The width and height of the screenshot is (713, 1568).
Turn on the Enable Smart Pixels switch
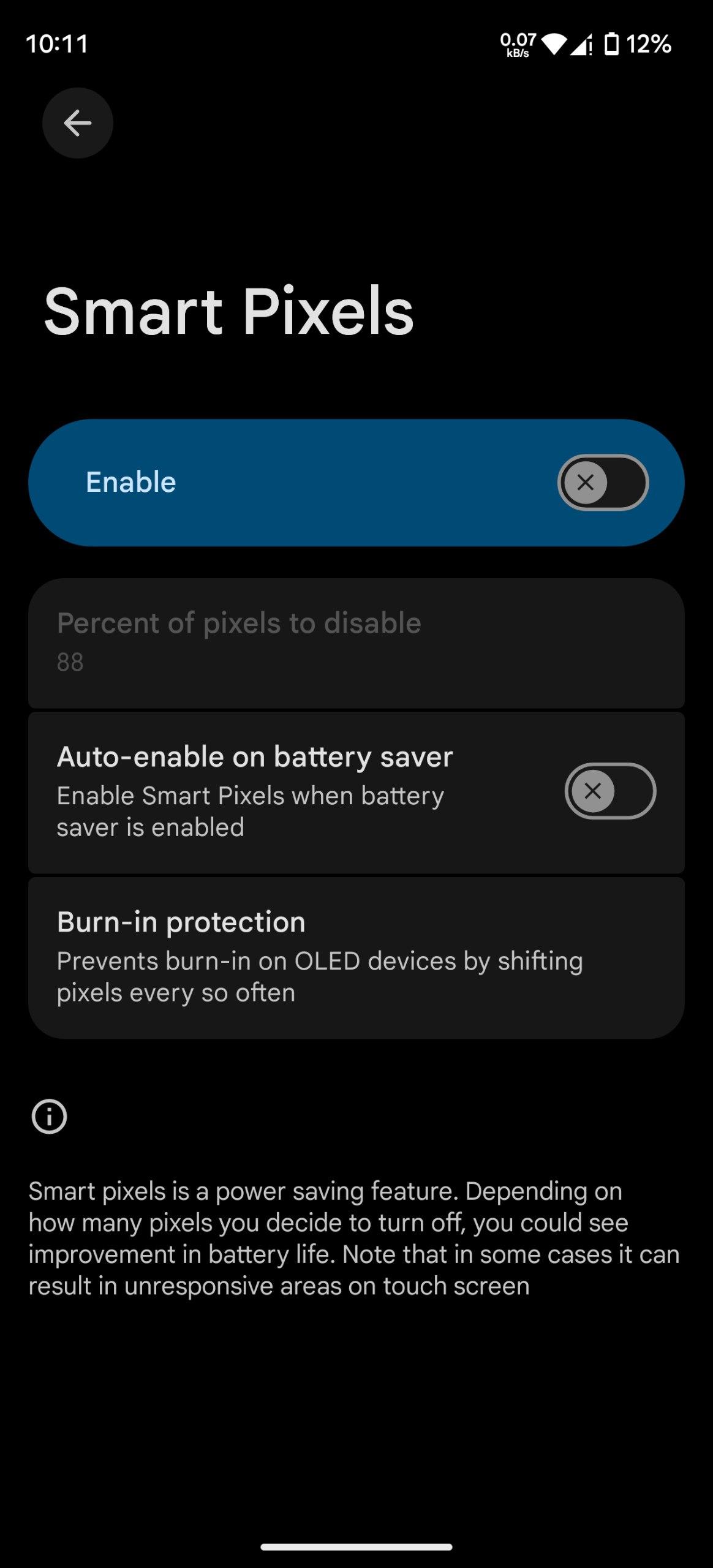pyautogui.click(x=603, y=483)
